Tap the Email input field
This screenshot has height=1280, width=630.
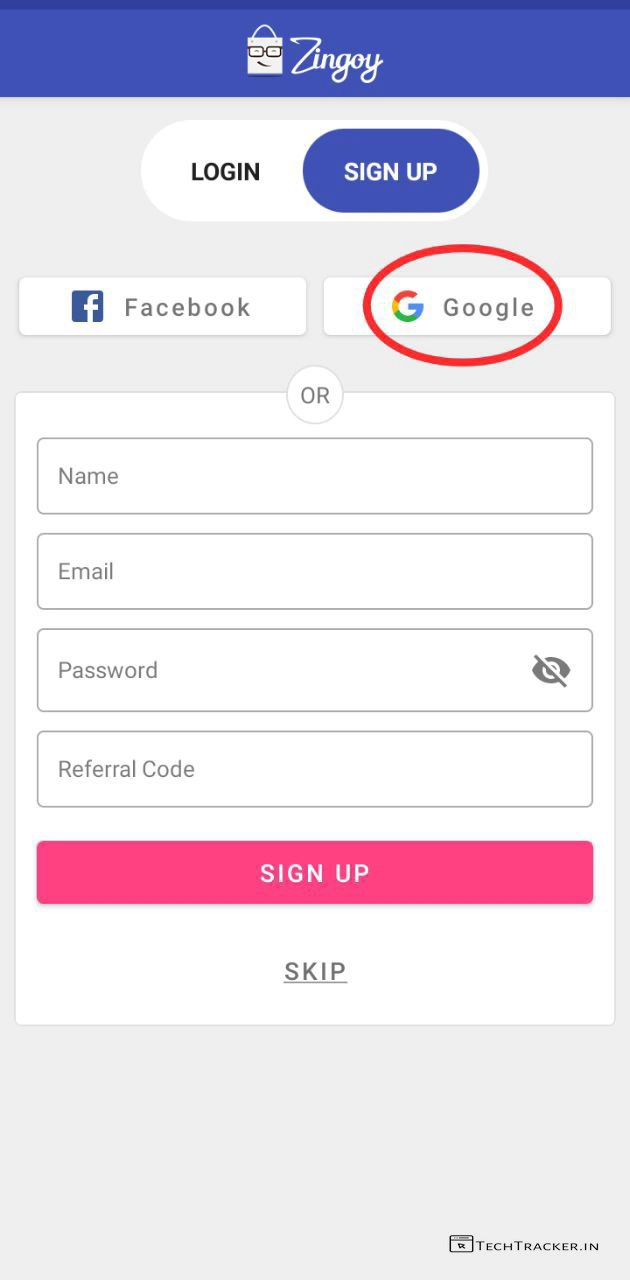click(314, 571)
